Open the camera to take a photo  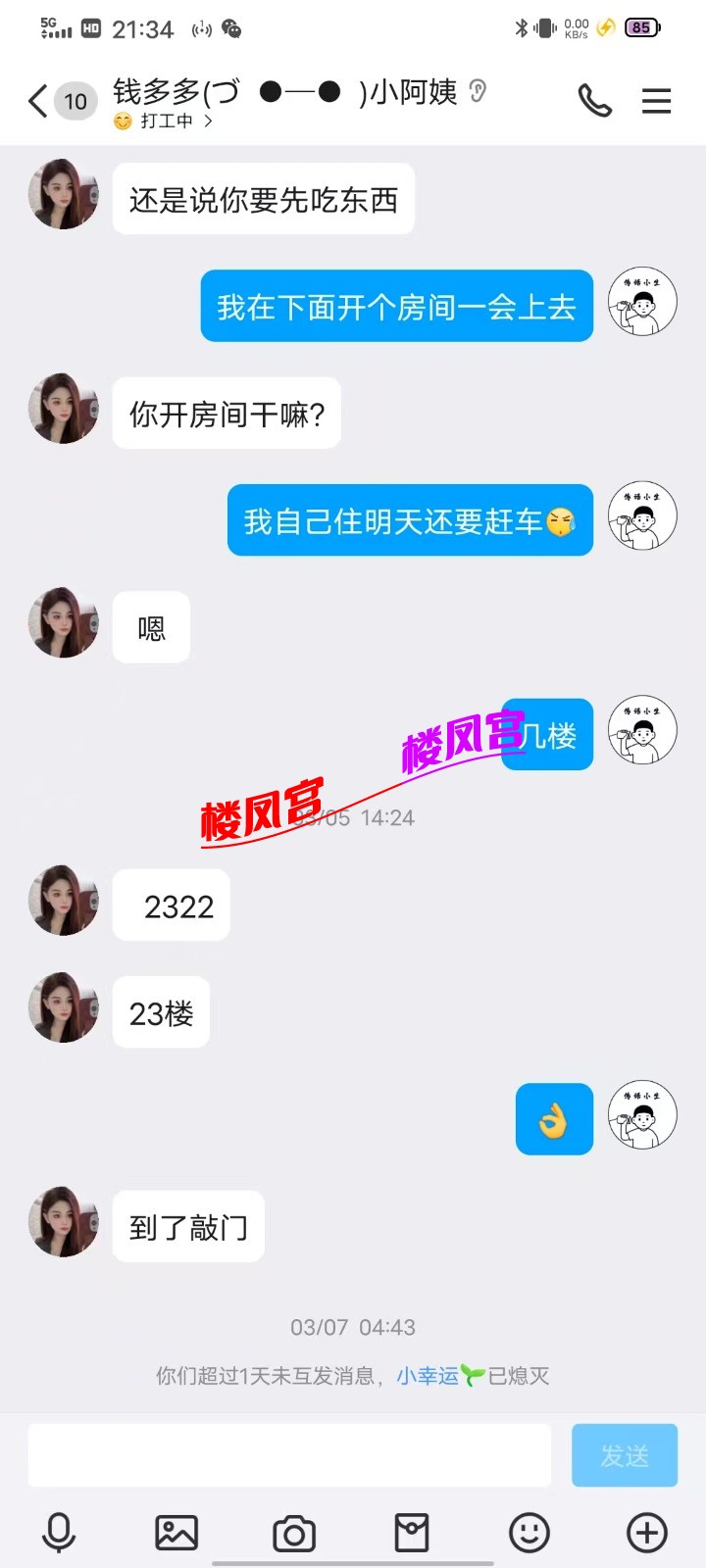(294, 1533)
